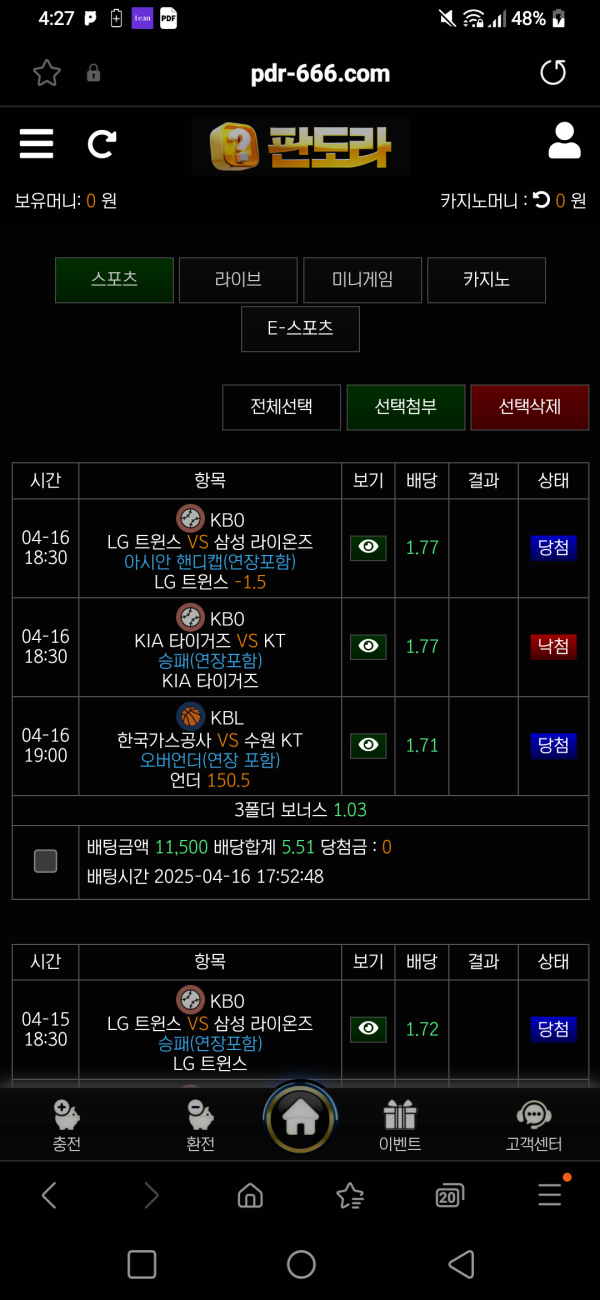The height and width of the screenshot is (1300, 600).
Task: View details of 한국가스공사 VS 수원 KT
Action: coord(368,746)
